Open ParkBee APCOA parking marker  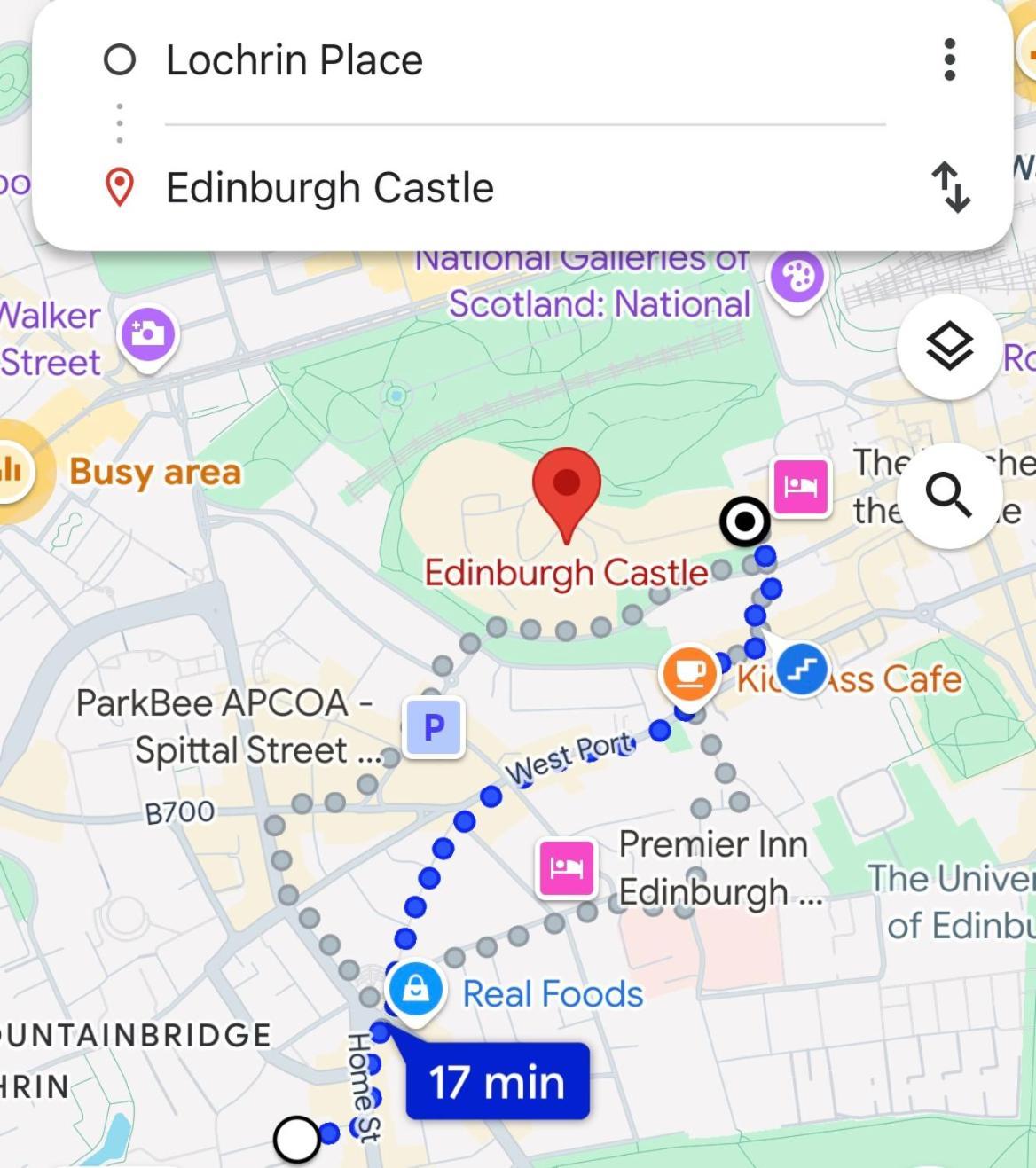point(434,728)
